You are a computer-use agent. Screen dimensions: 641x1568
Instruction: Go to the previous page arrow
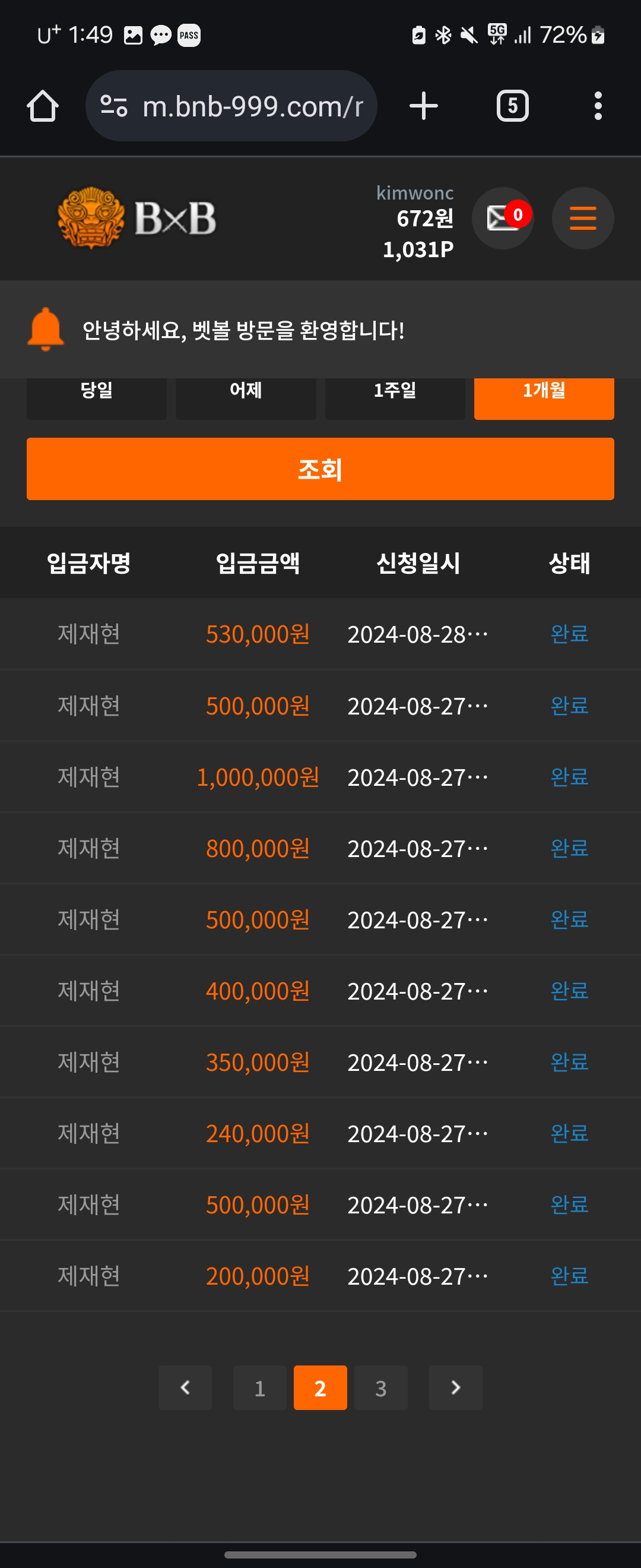pos(185,1387)
